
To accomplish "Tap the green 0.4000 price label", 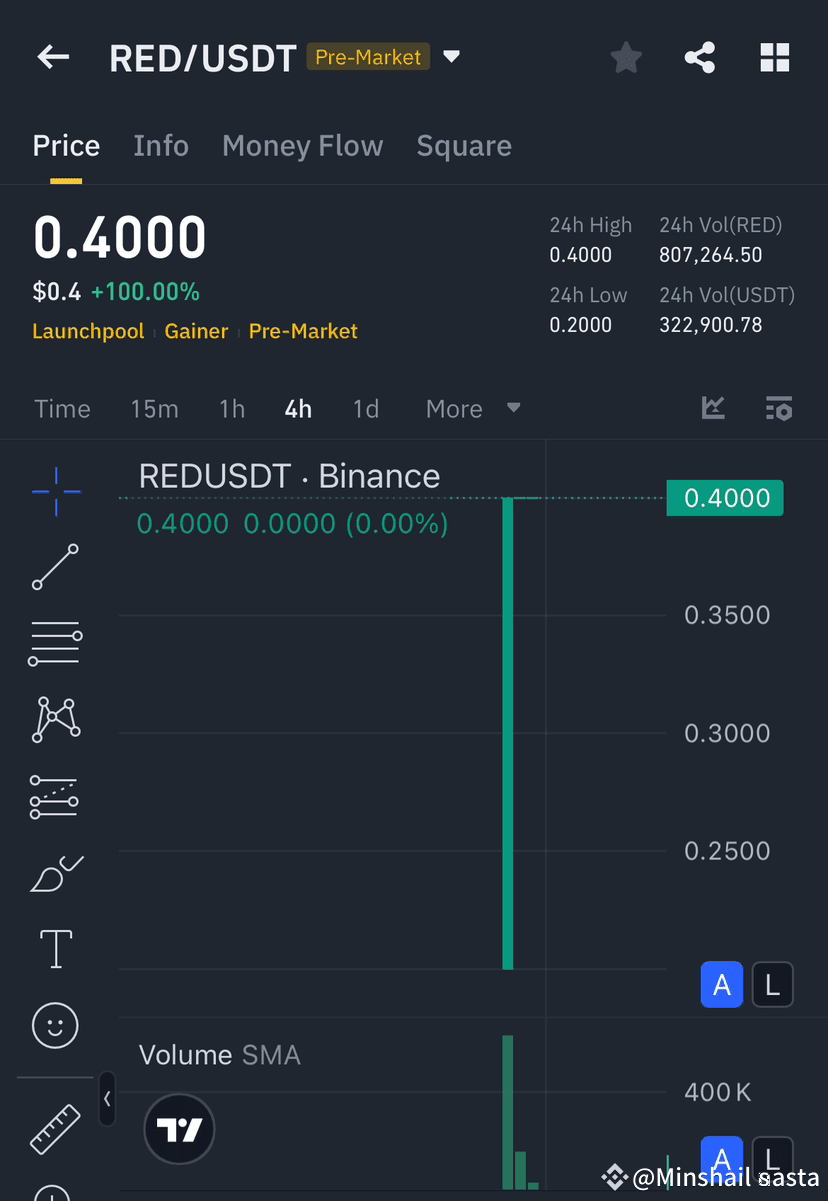I will point(724,497).
